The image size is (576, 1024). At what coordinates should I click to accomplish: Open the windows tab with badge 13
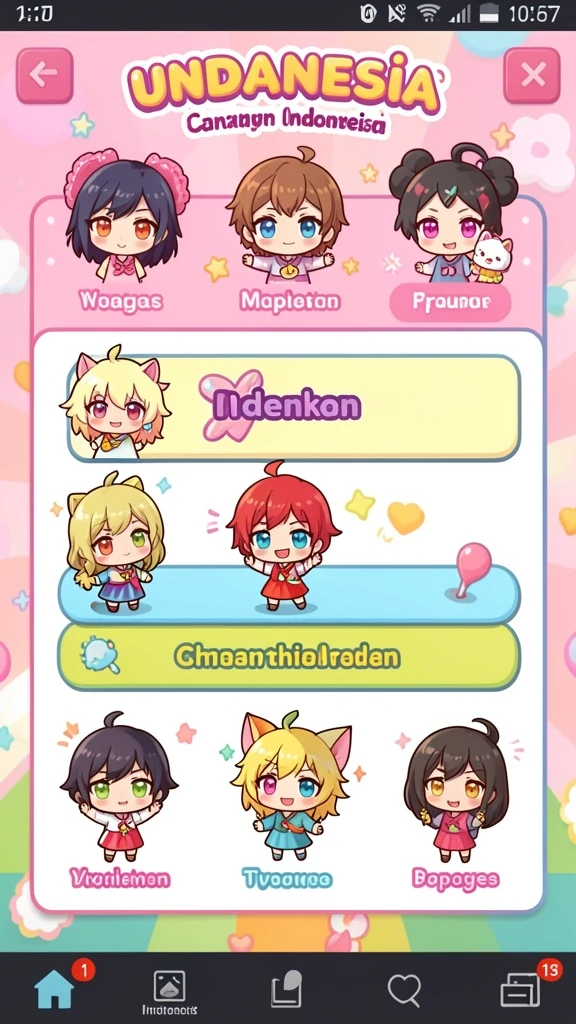(x=520, y=989)
